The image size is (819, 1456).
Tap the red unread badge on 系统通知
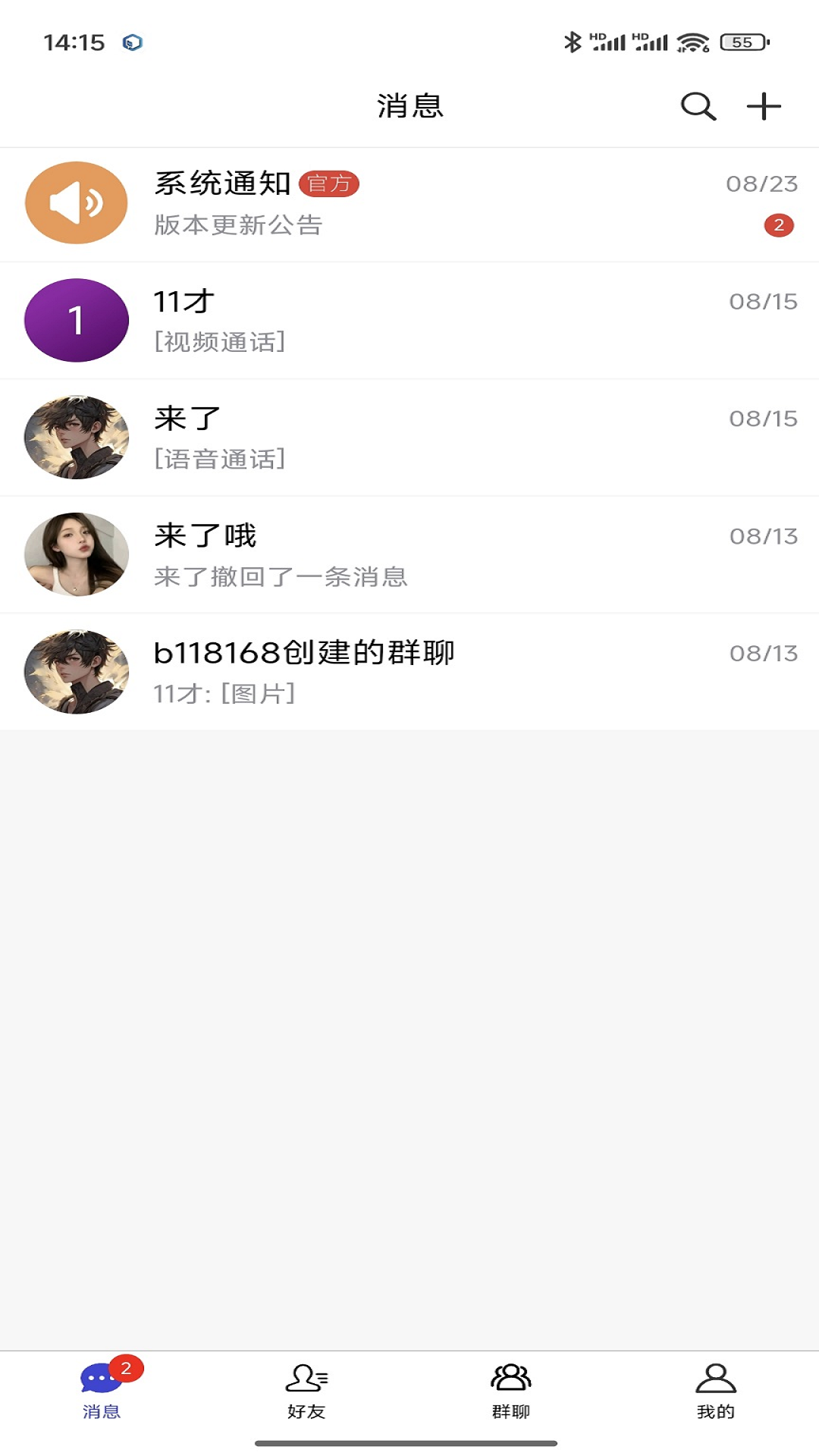[779, 225]
